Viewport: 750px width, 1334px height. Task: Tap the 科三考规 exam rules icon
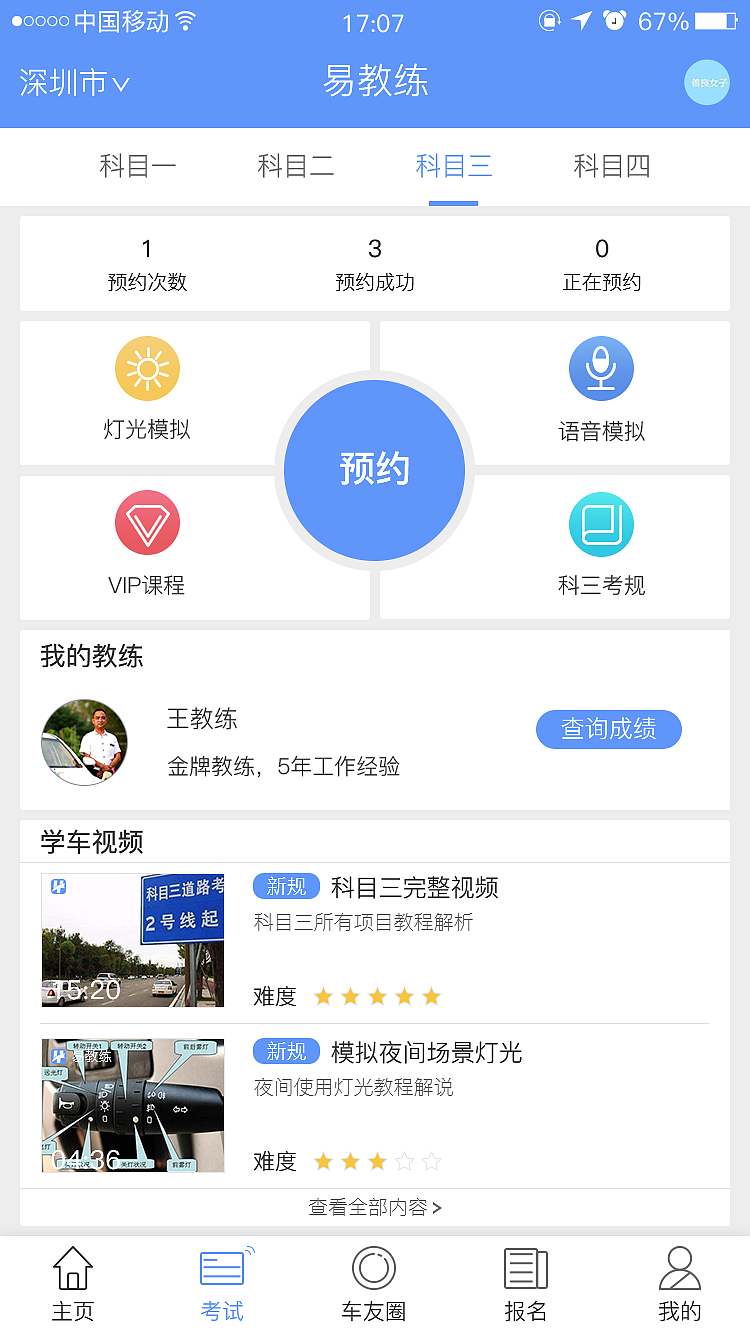602,523
